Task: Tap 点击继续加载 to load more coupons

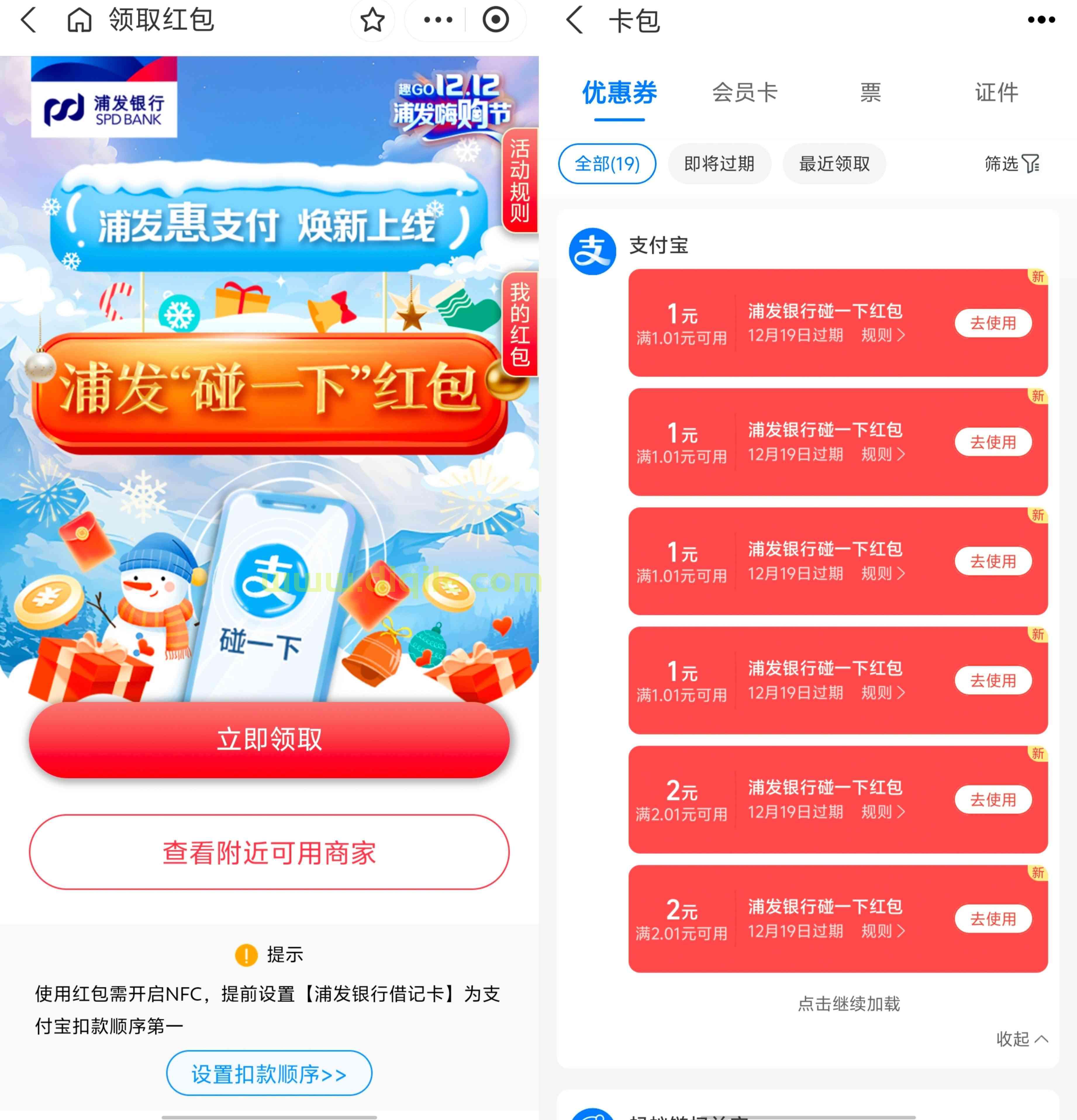Action: click(848, 1004)
